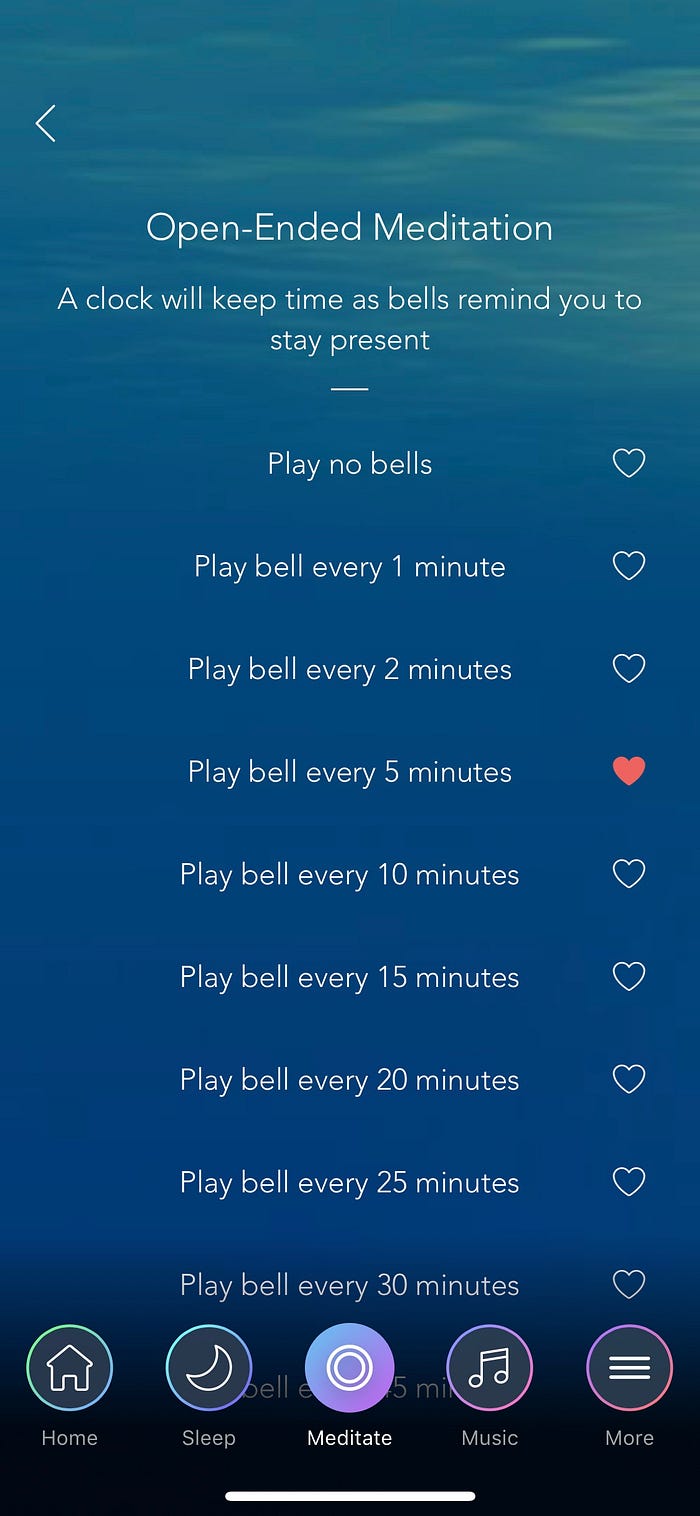Go back using the top-left arrow
The width and height of the screenshot is (700, 1516).
coord(45,123)
